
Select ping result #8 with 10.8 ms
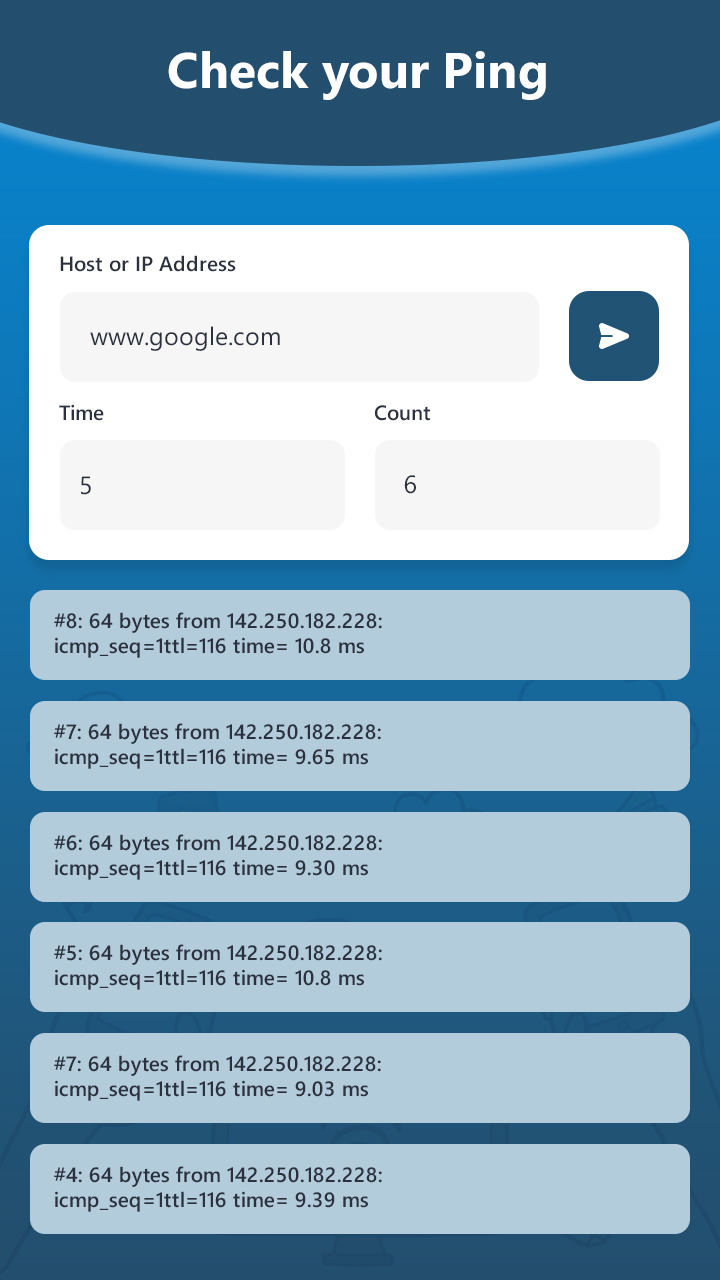tap(360, 634)
